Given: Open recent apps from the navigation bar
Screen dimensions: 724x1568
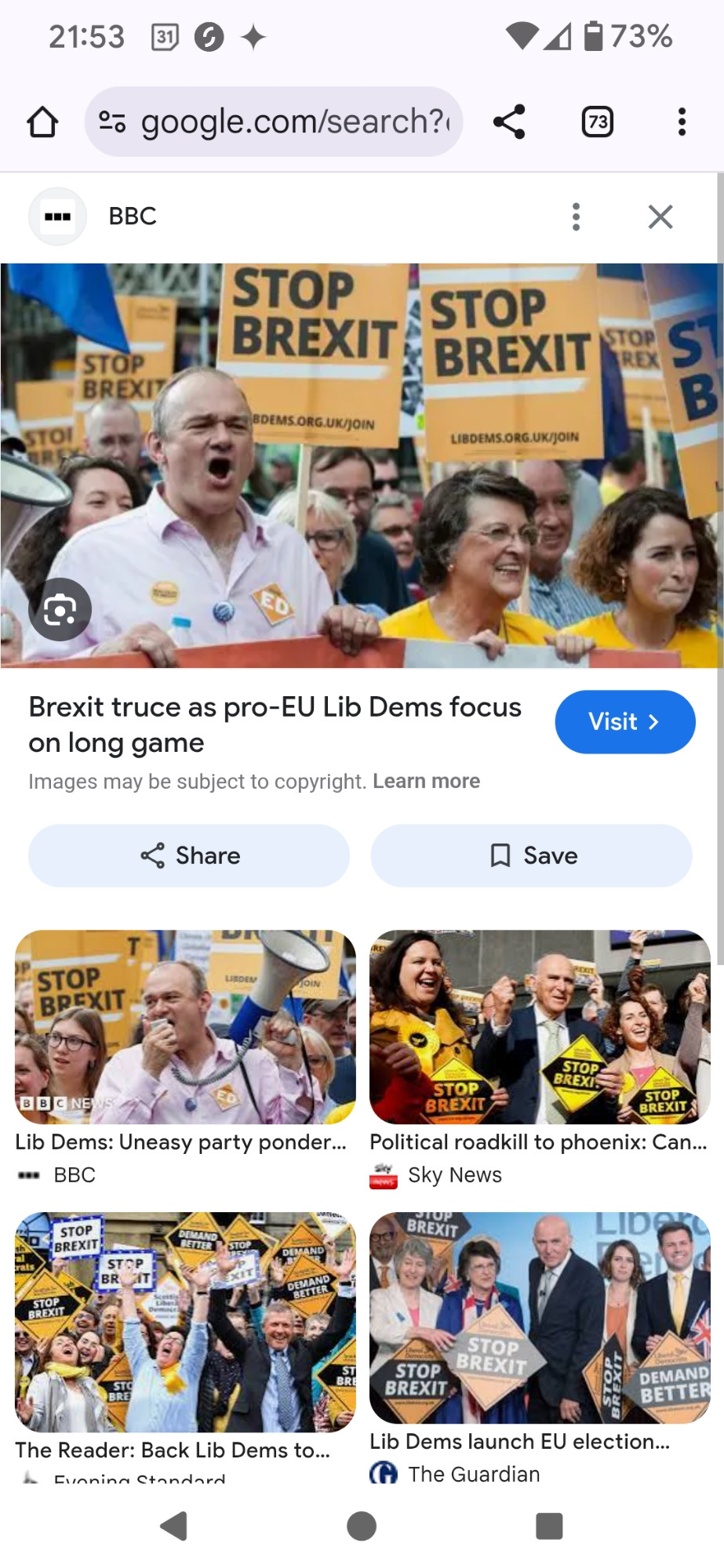Looking at the screenshot, I should (549, 1526).
